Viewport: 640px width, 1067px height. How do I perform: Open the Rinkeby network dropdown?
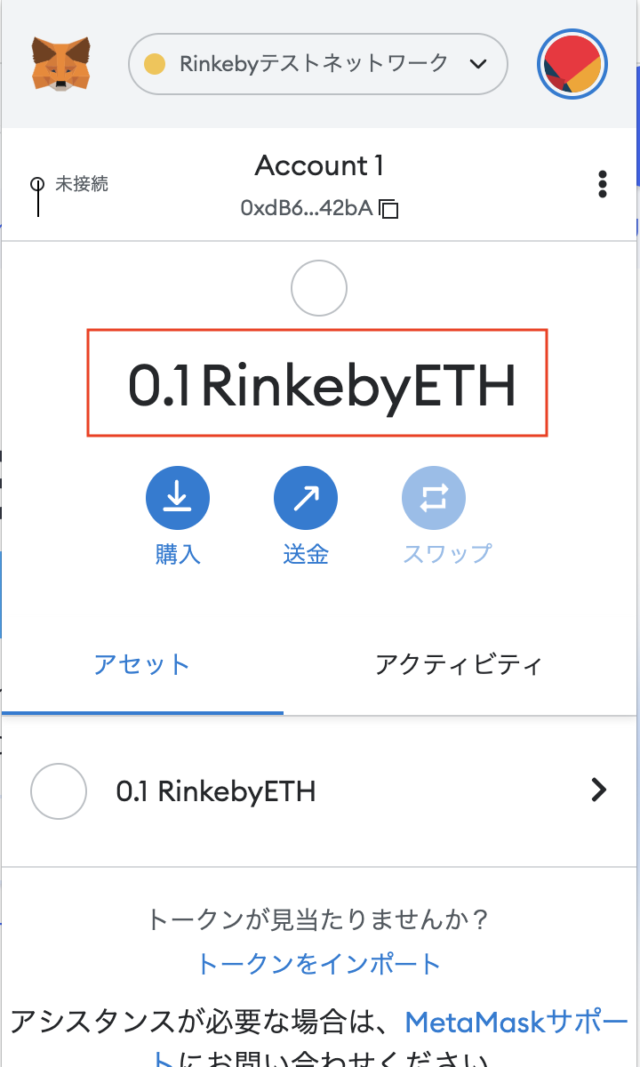318,64
